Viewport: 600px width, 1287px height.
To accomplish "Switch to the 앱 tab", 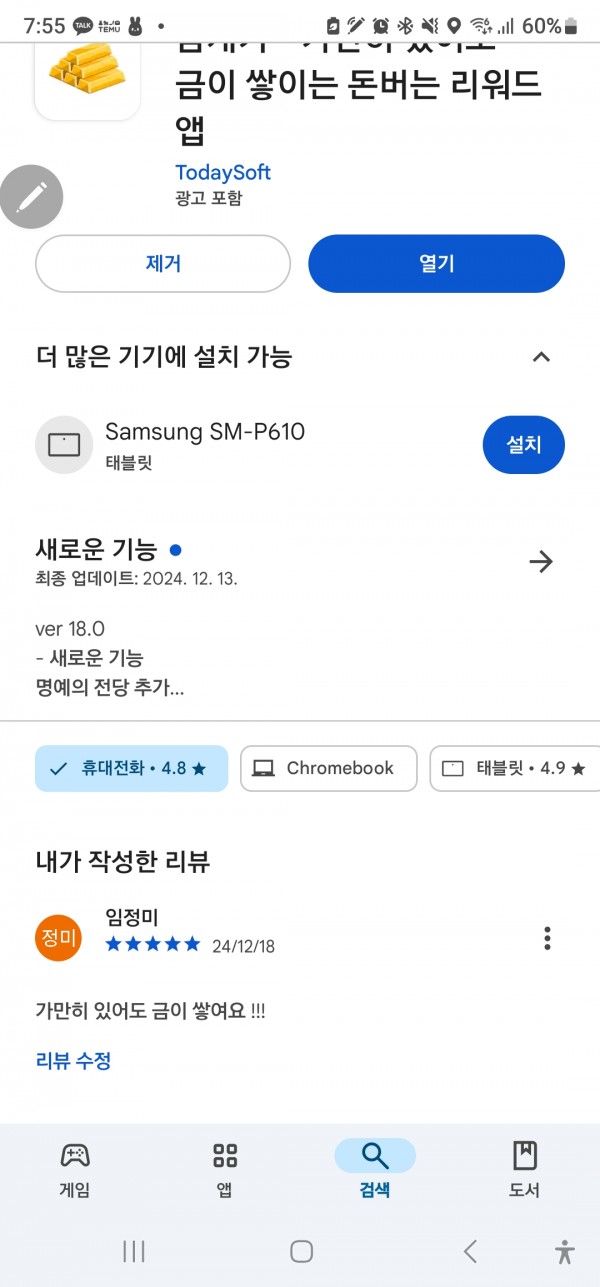I will (225, 1169).
